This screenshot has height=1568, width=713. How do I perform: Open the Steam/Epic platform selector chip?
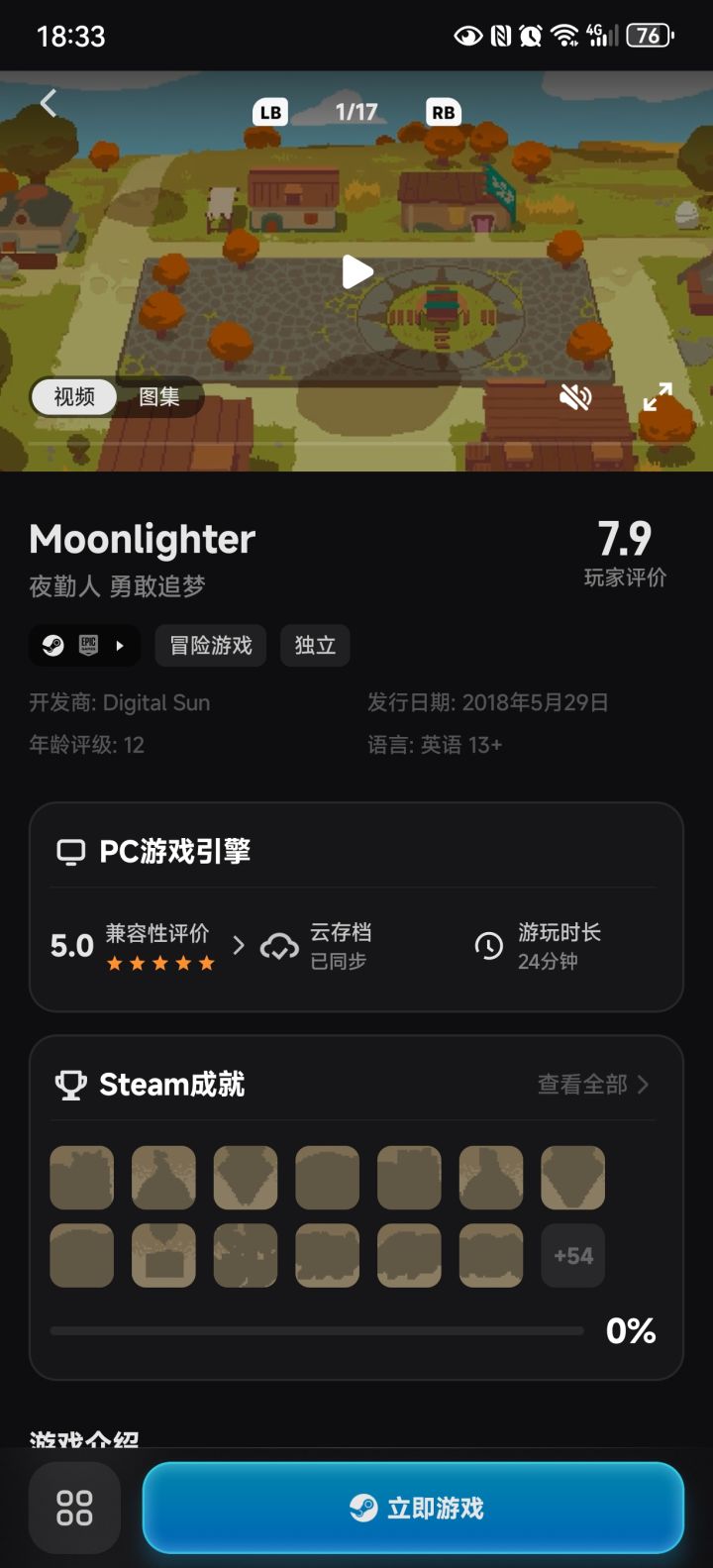click(84, 646)
